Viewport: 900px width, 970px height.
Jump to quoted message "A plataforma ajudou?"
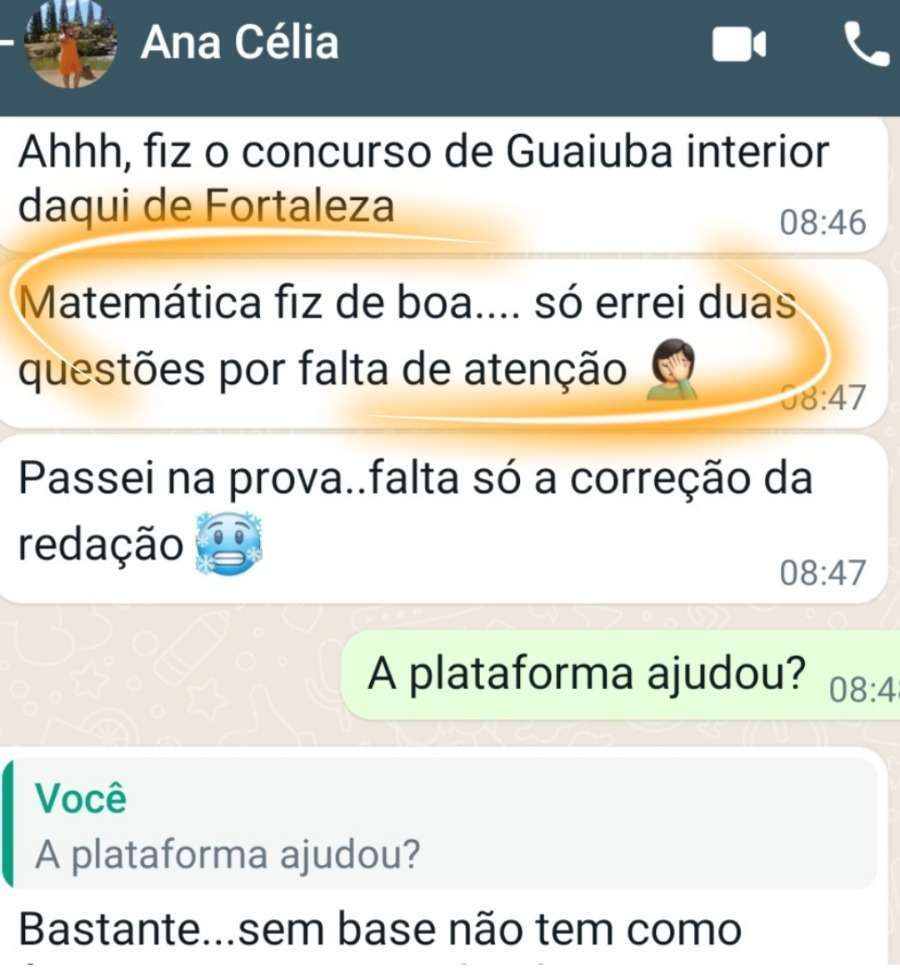coord(440,825)
